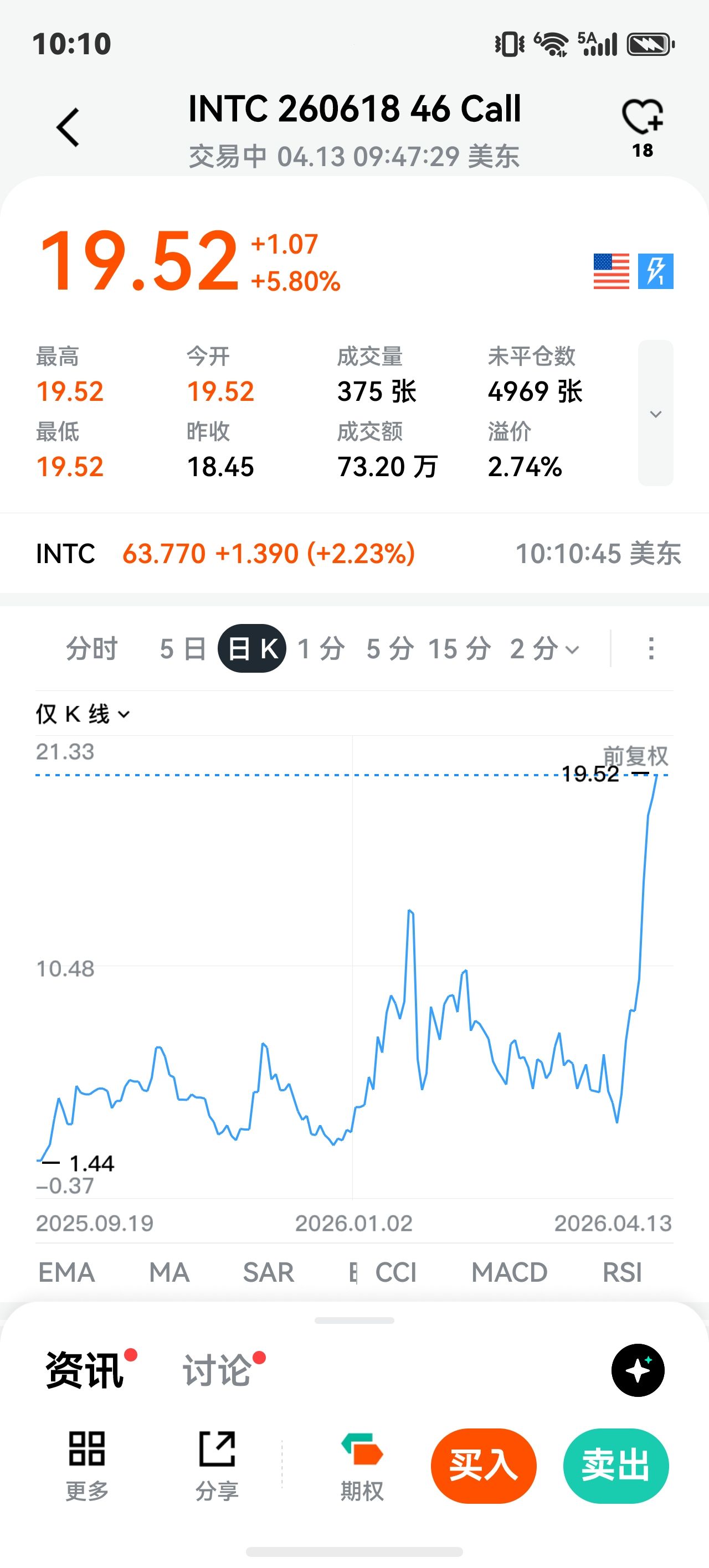Open the 仅 K 线 display dropdown
Screen dimensions: 709x1568
coord(83,714)
